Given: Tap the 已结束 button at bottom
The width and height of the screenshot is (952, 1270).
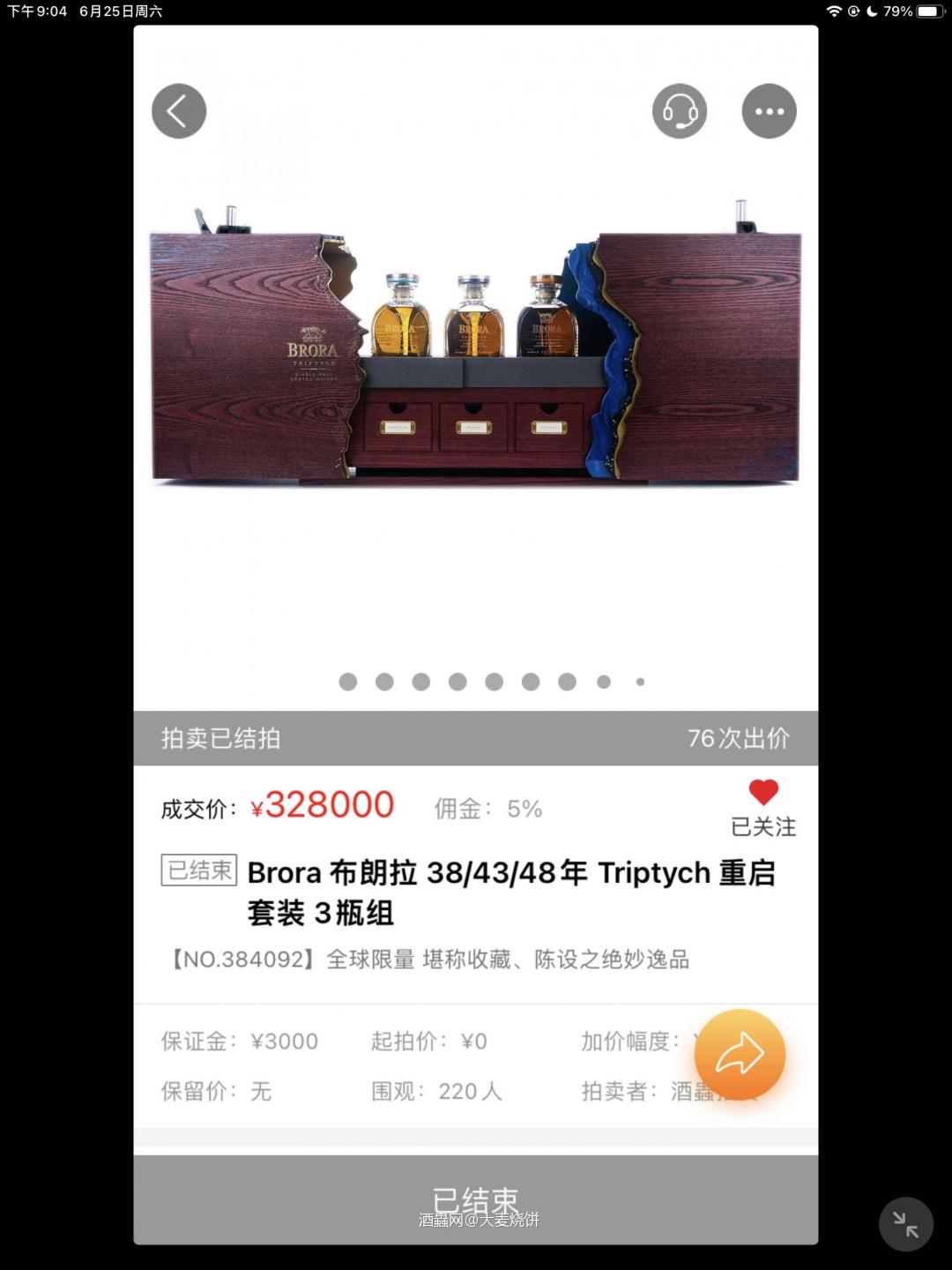Looking at the screenshot, I should click(476, 1198).
